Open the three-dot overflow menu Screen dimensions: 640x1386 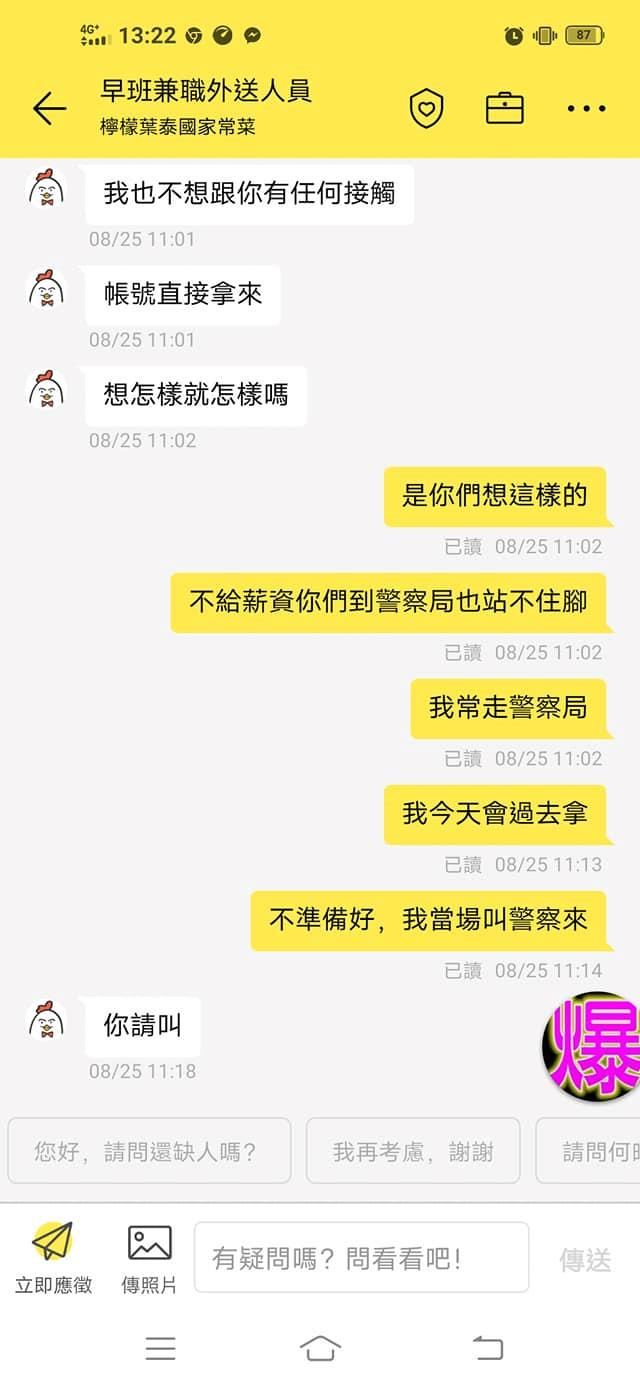tap(586, 108)
